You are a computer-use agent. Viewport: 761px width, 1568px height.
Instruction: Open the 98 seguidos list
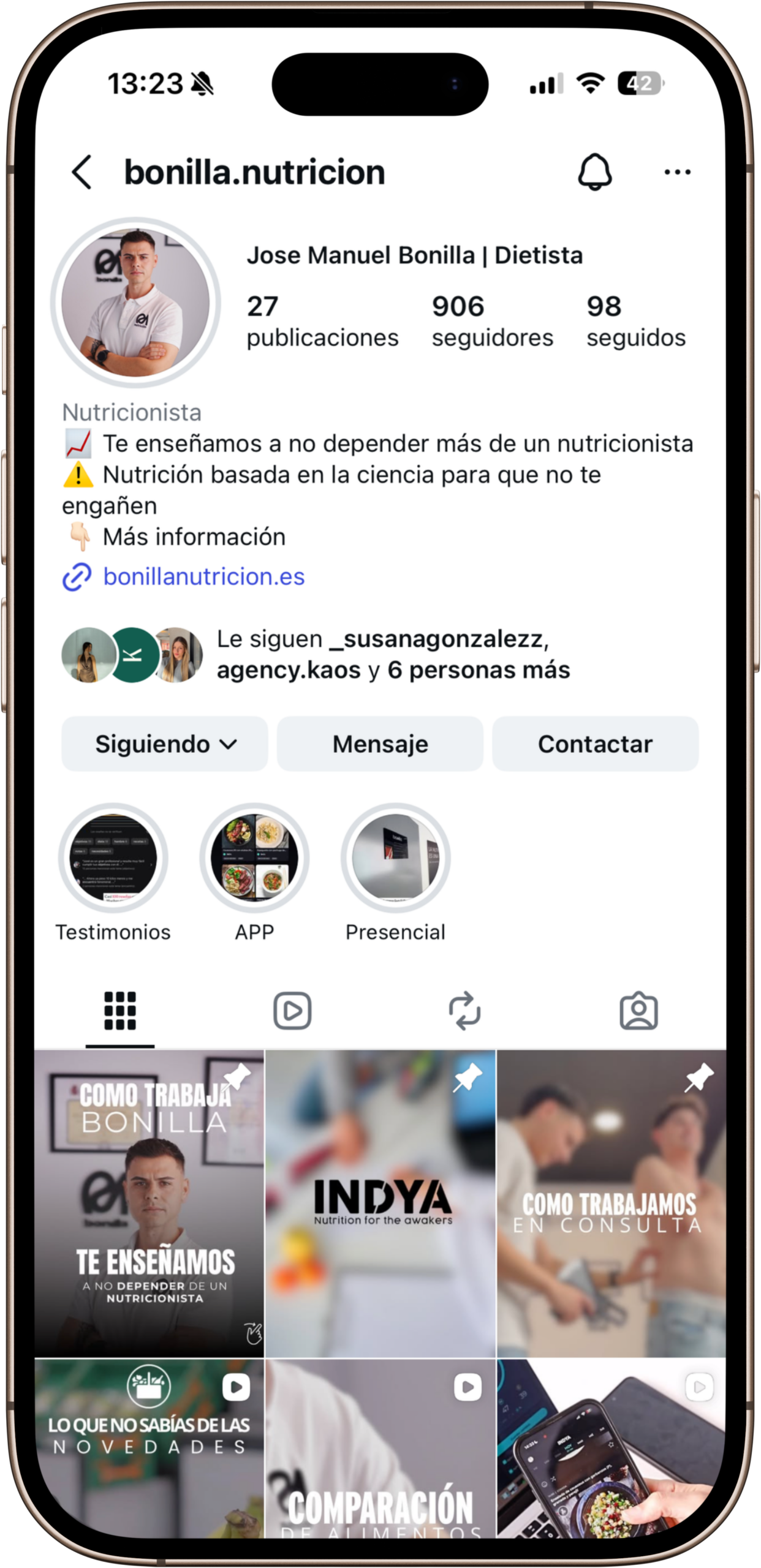pos(635,322)
